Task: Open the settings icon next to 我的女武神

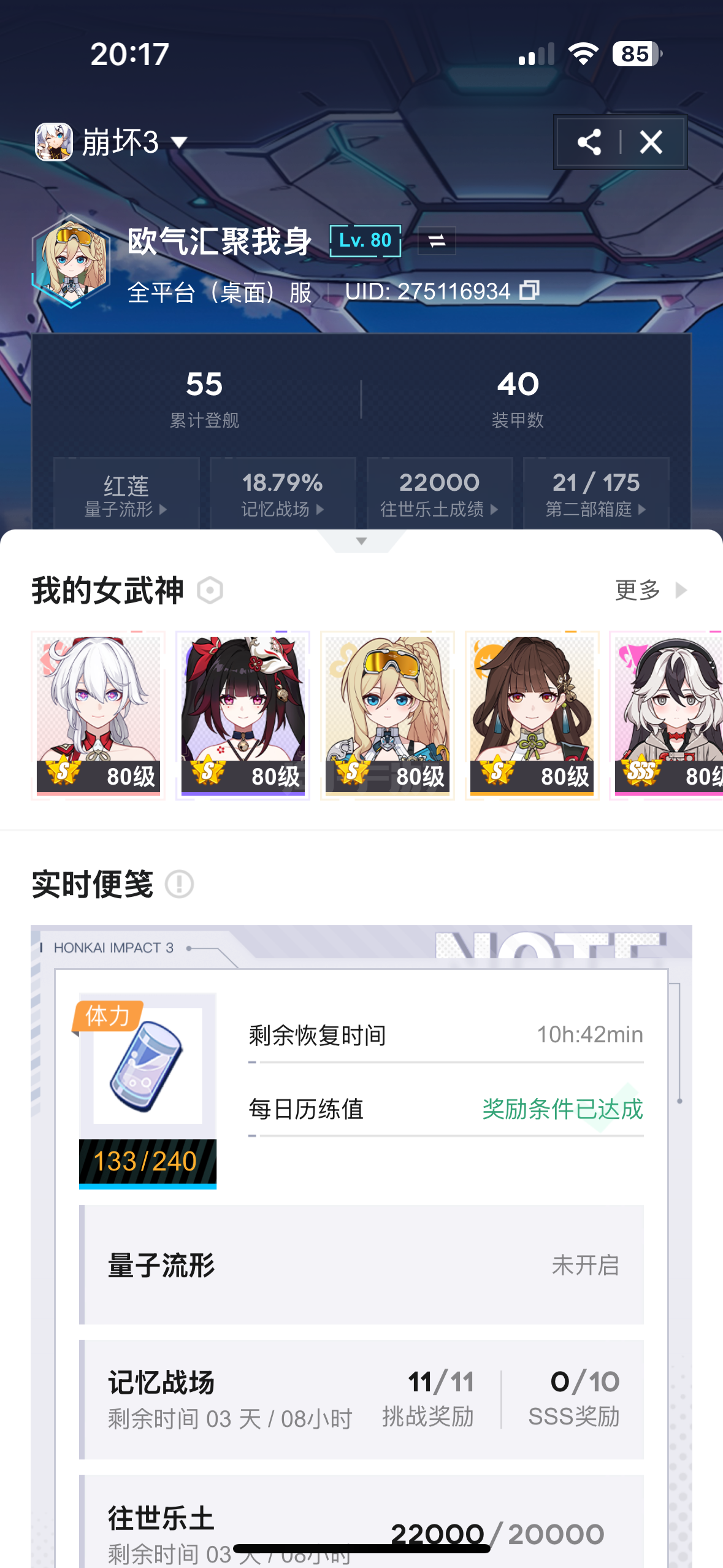Action: (x=210, y=591)
